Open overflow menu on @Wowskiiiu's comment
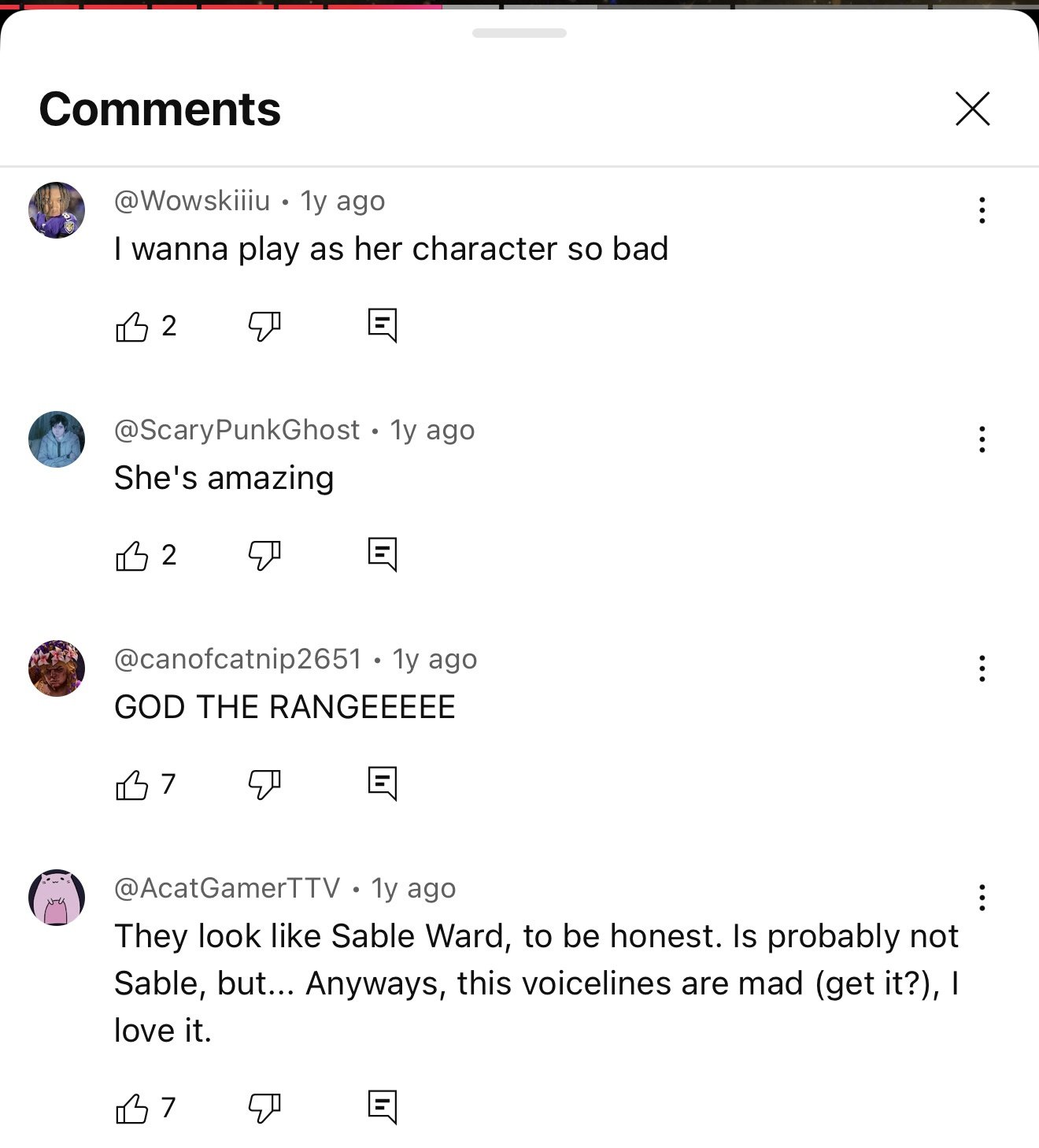 point(982,210)
